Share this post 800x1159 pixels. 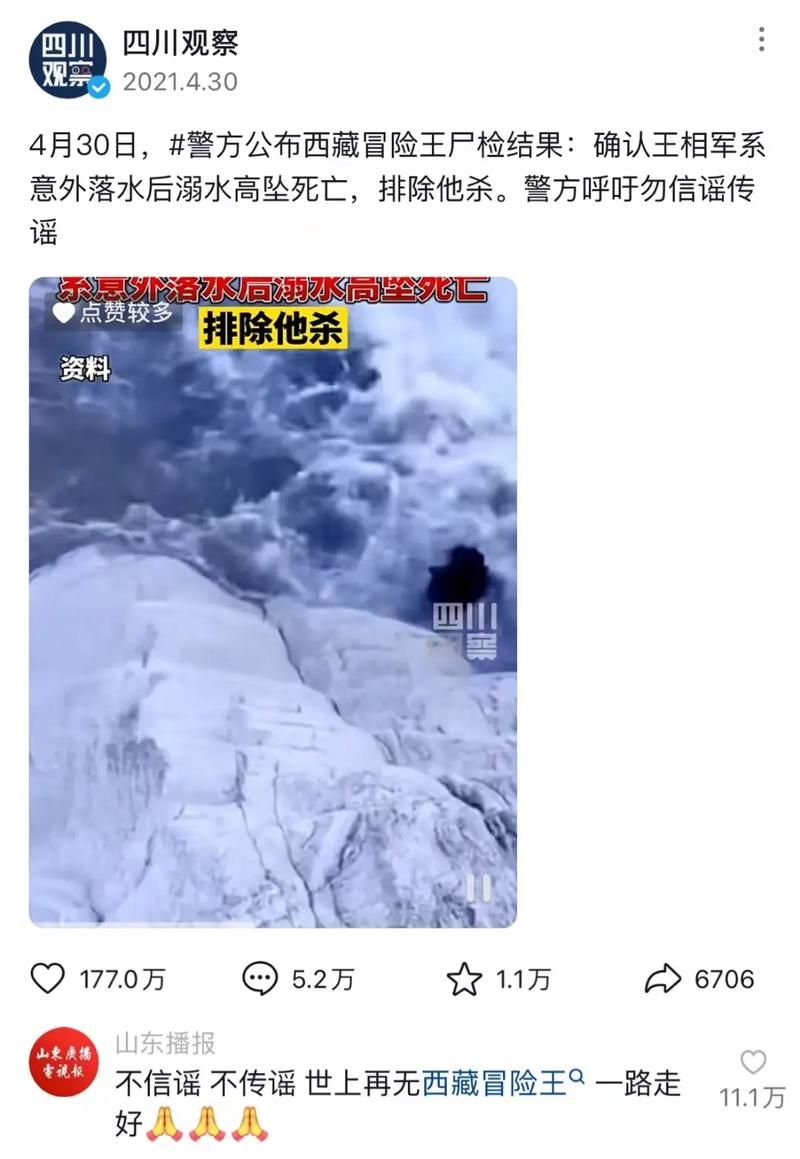663,978
